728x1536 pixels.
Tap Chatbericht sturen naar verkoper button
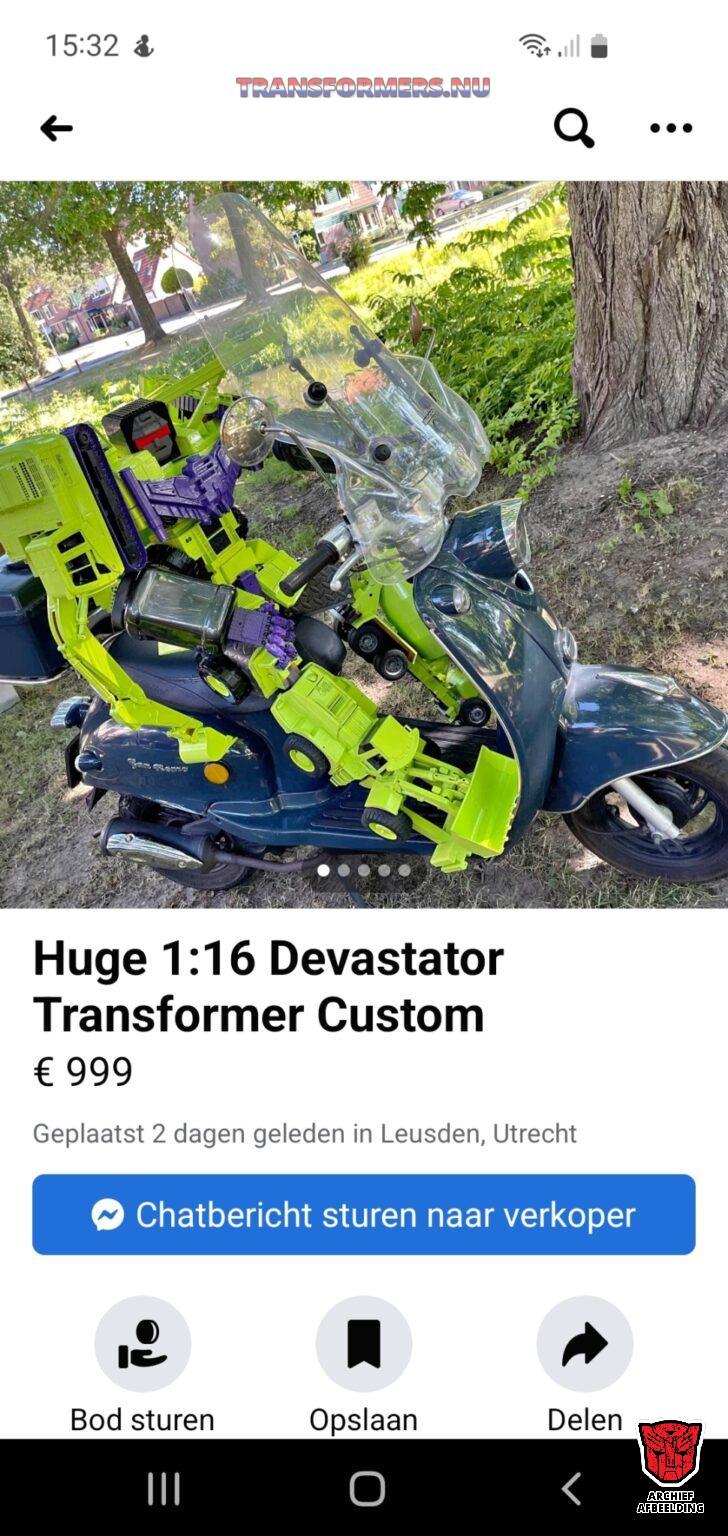click(364, 1214)
